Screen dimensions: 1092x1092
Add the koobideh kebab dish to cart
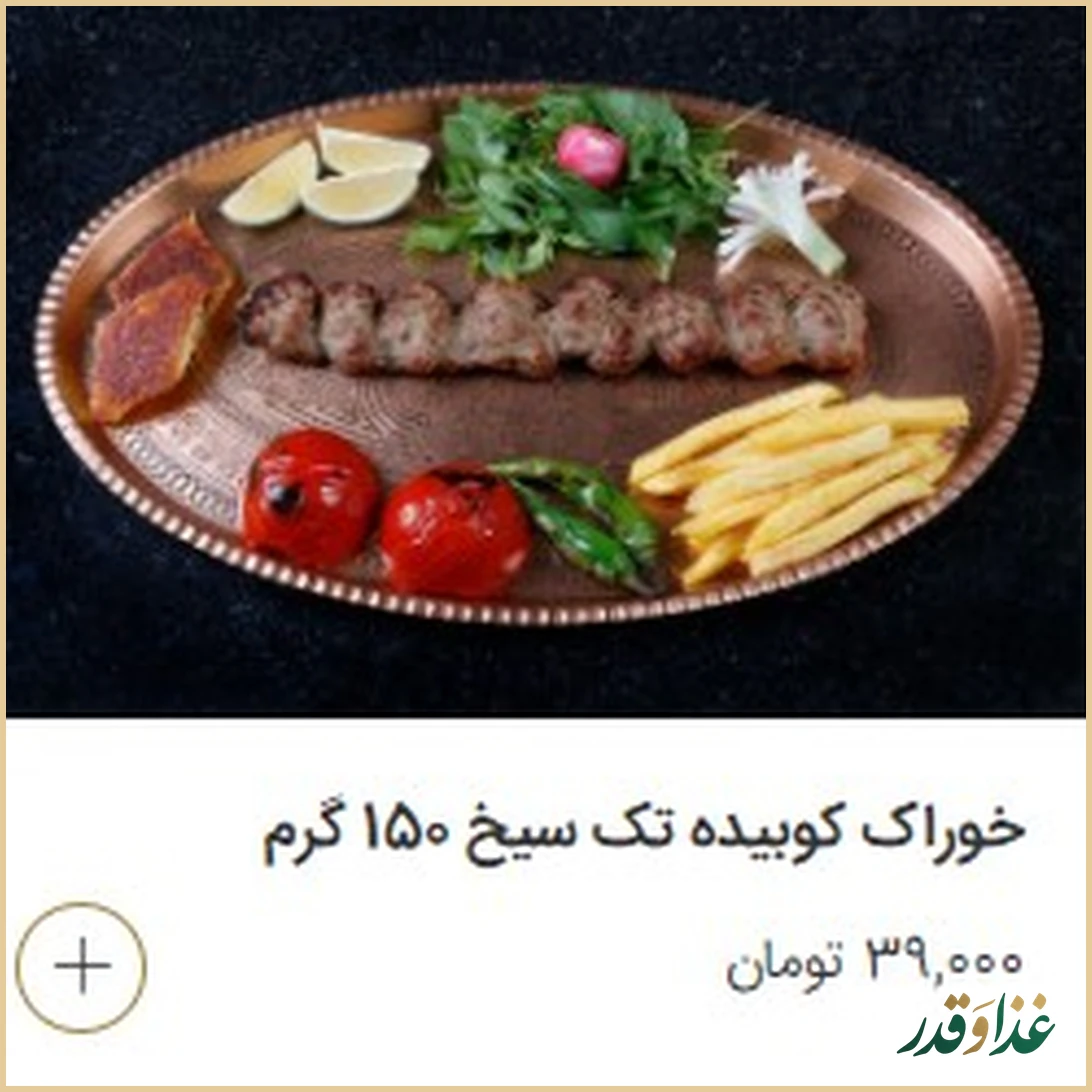pos(82,967)
